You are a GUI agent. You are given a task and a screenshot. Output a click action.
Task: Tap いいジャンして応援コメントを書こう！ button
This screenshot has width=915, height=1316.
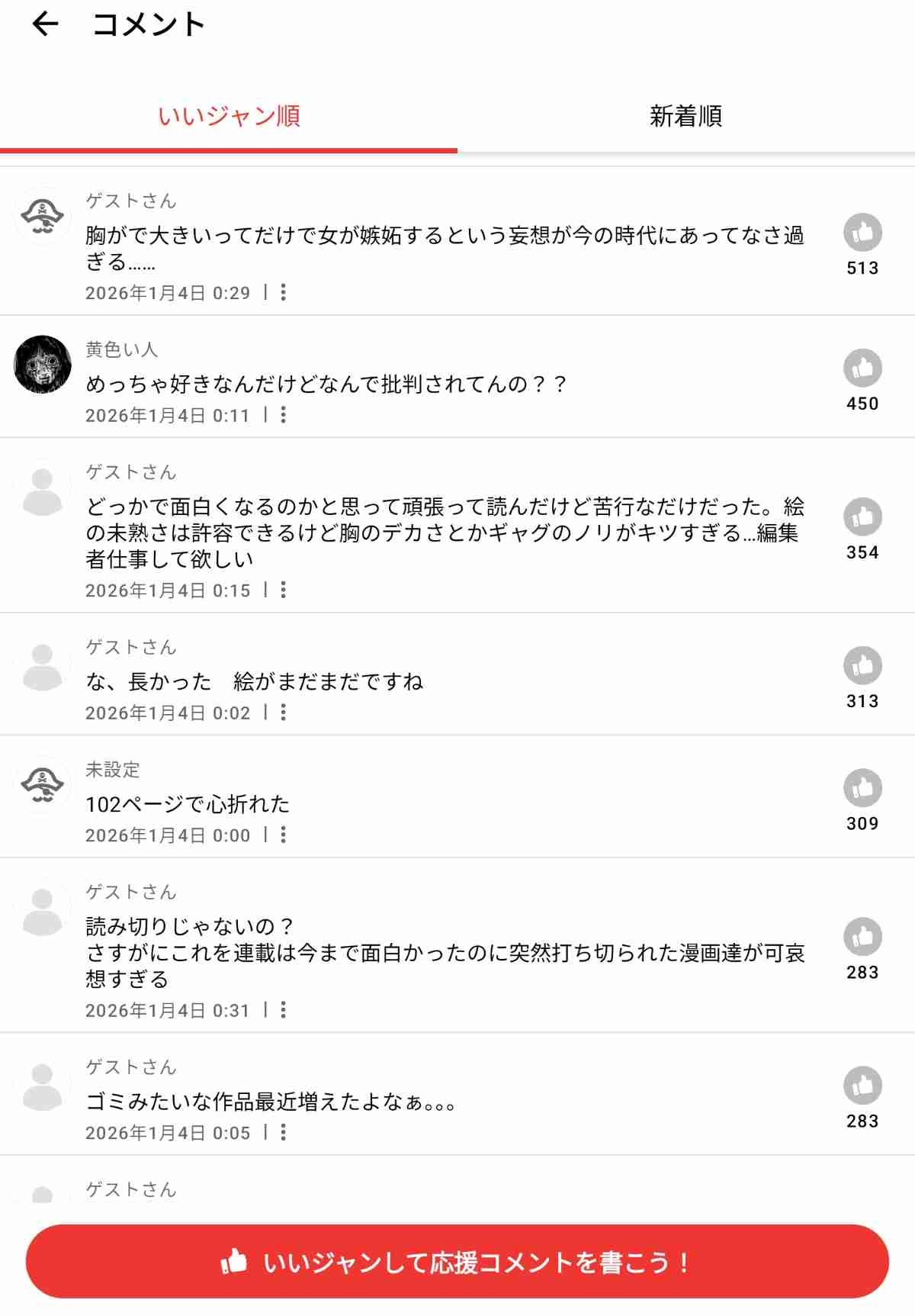(x=457, y=1262)
